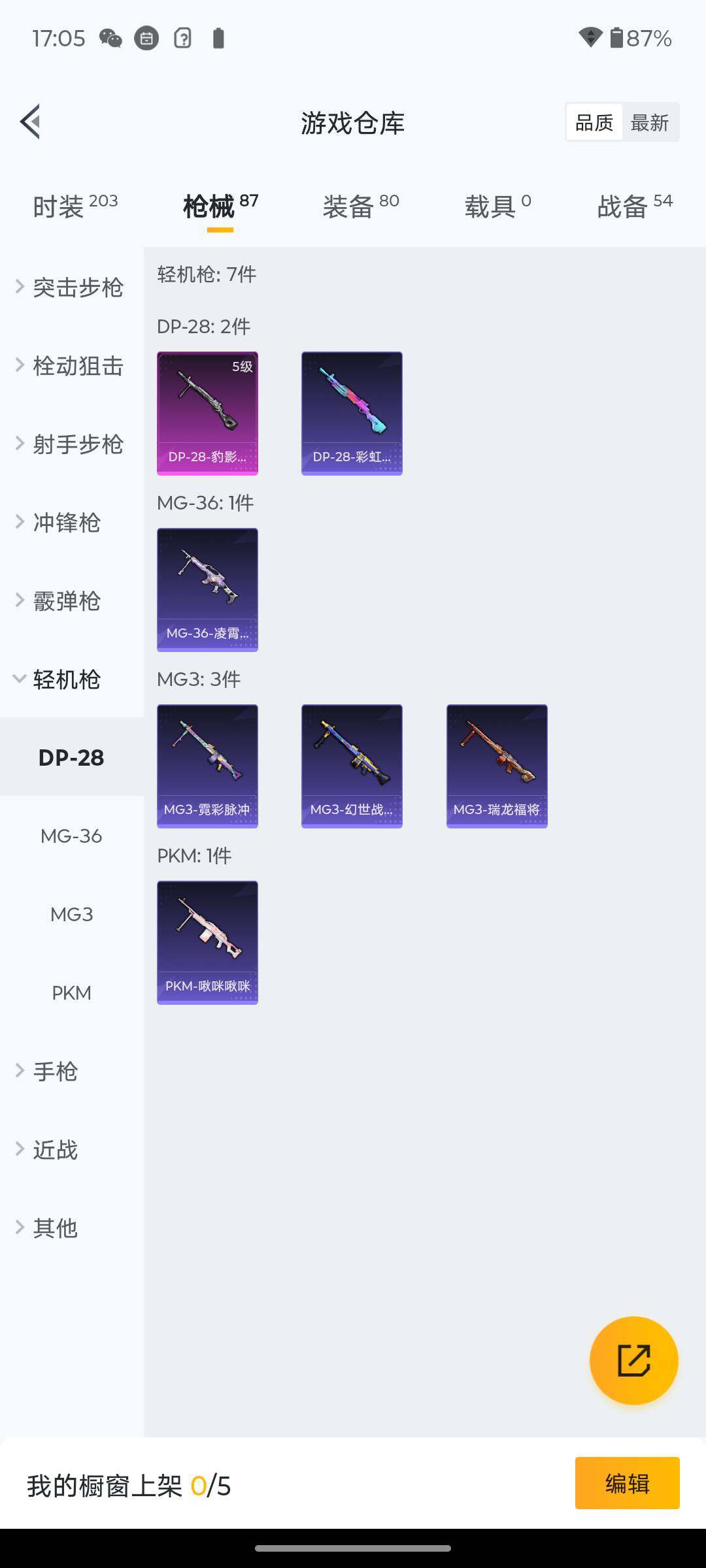Open the PKM-啾咪啾咪 skin card
Screen dimensions: 706x1568
pos(207,942)
